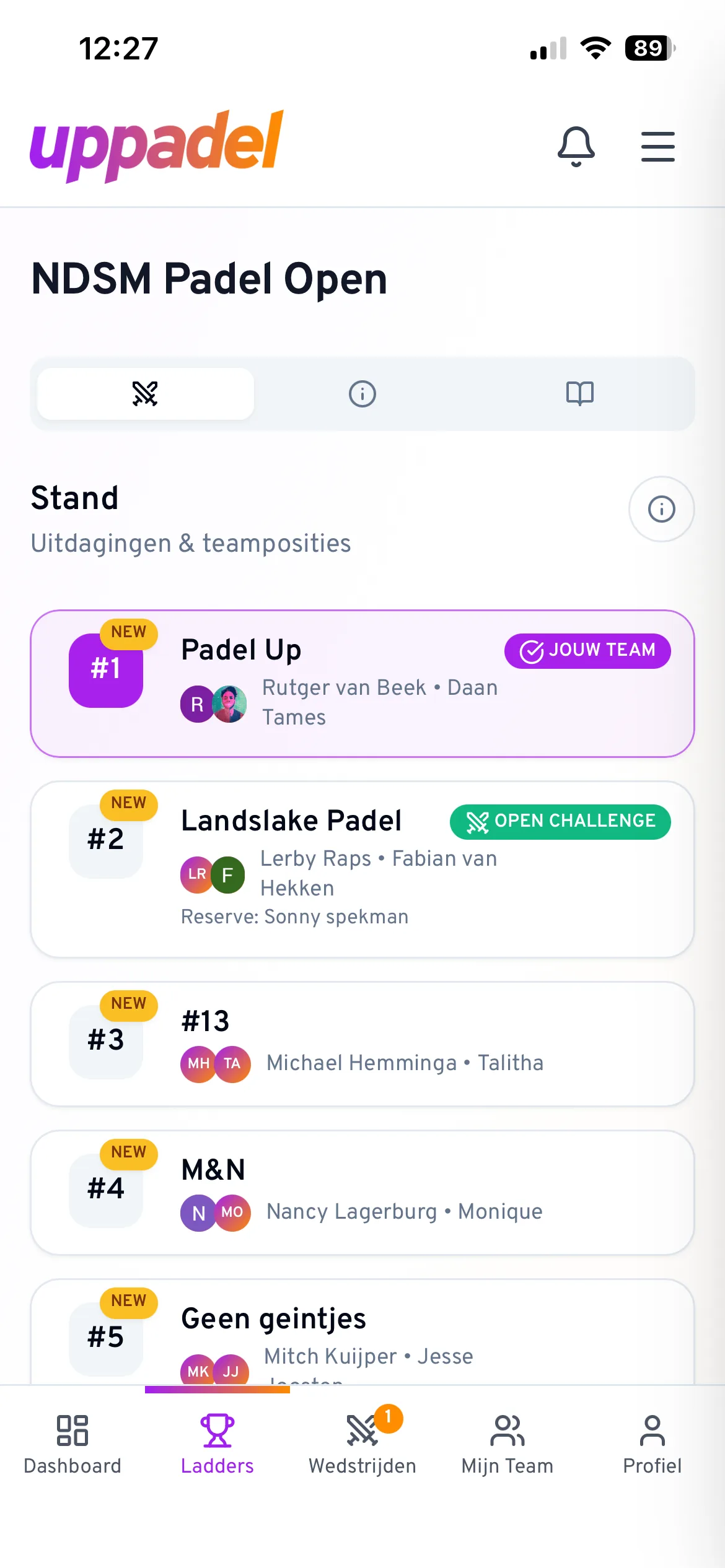Switch to the open book tab
The width and height of the screenshot is (725, 1568).
(x=579, y=394)
